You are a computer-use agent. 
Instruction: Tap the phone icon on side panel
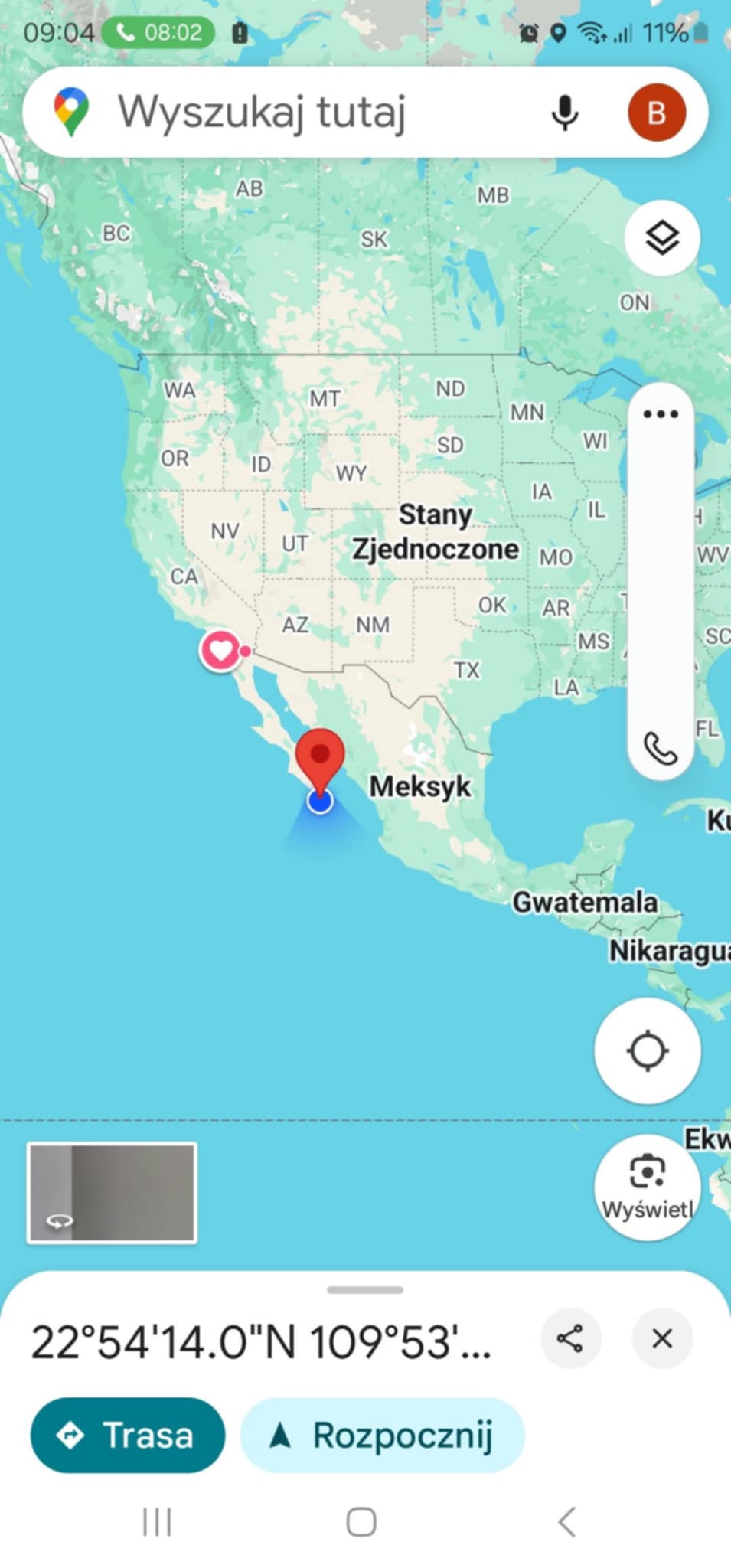[661, 749]
